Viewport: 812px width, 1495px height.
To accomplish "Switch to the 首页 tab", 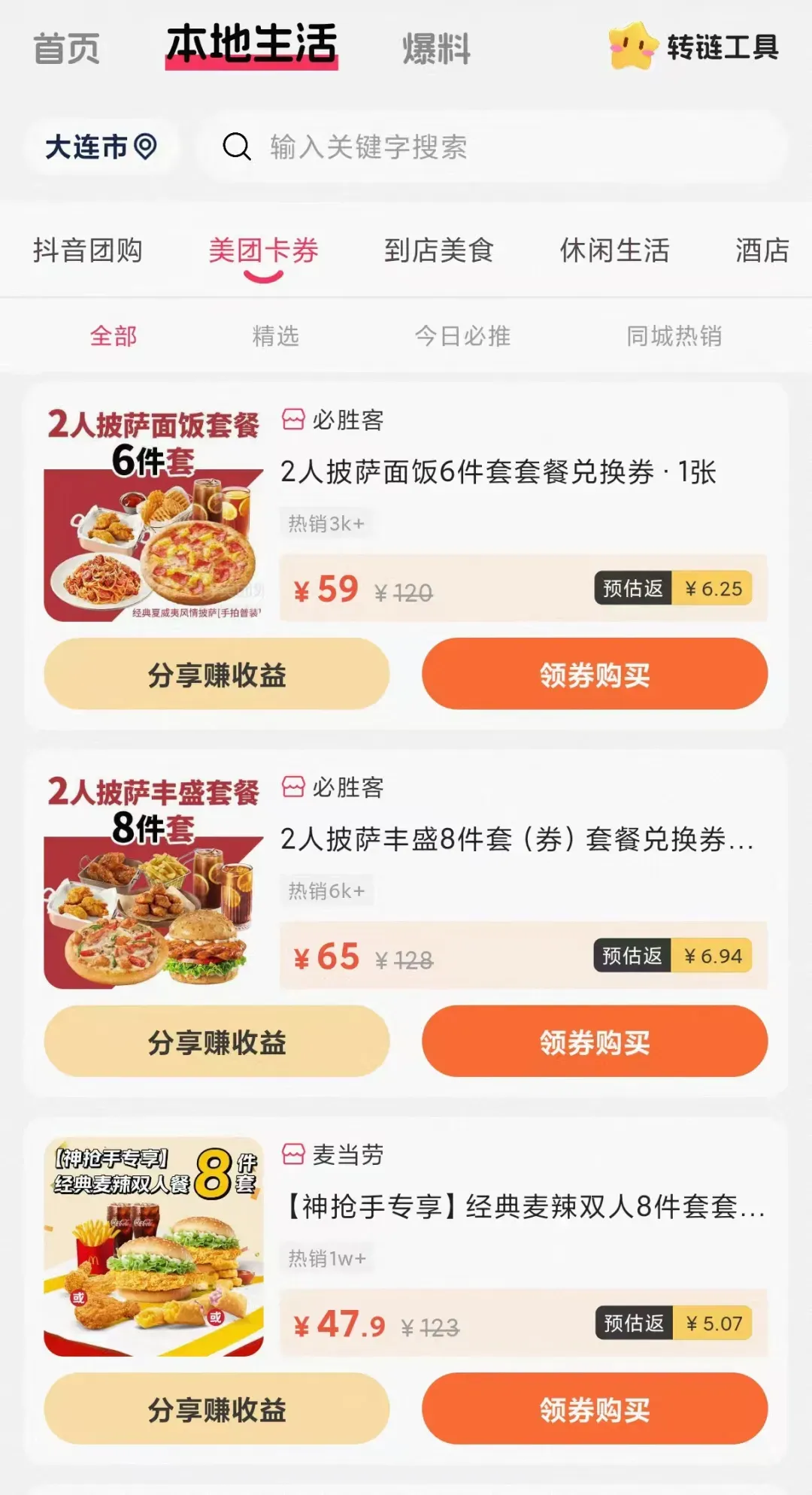I will point(66,48).
